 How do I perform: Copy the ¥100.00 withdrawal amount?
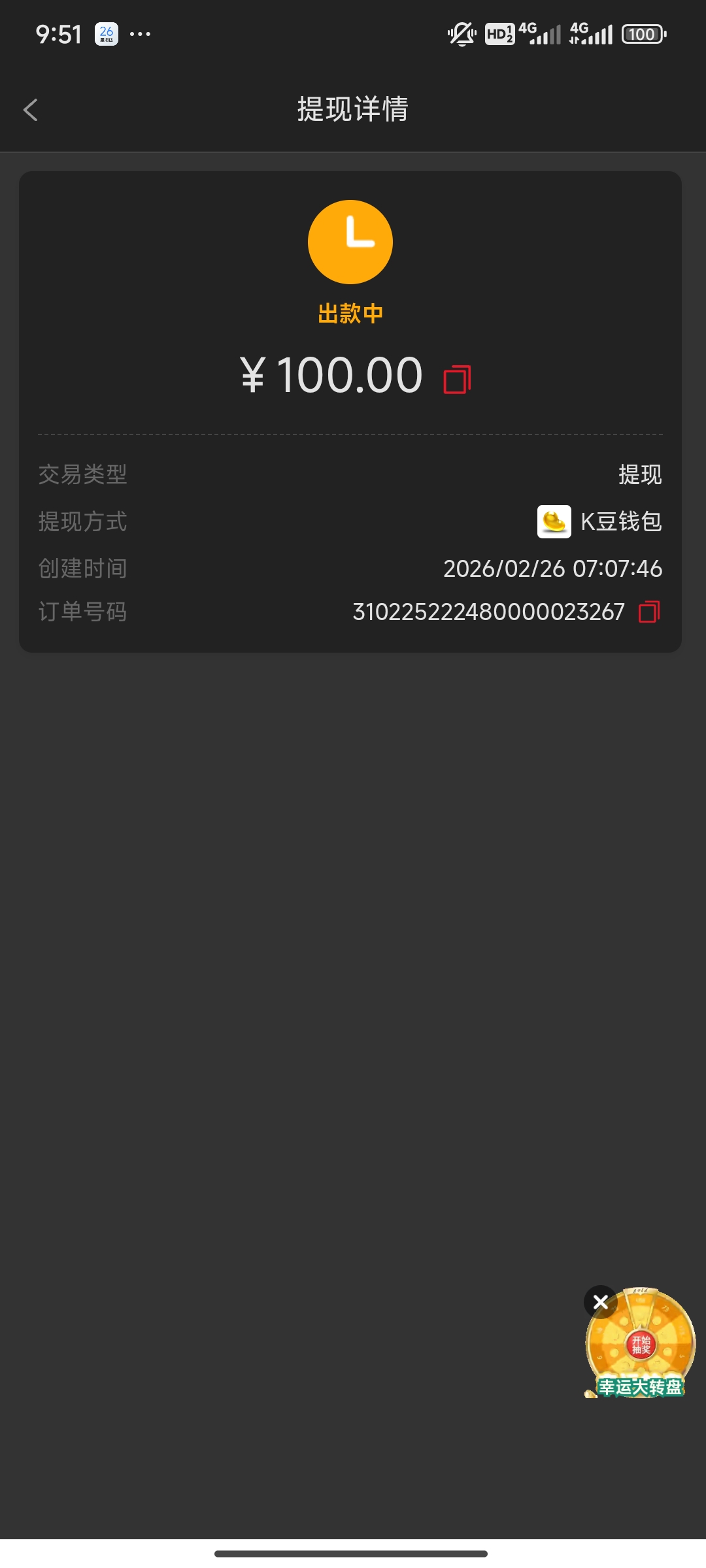pyautogui.click(x=456, y=379)
